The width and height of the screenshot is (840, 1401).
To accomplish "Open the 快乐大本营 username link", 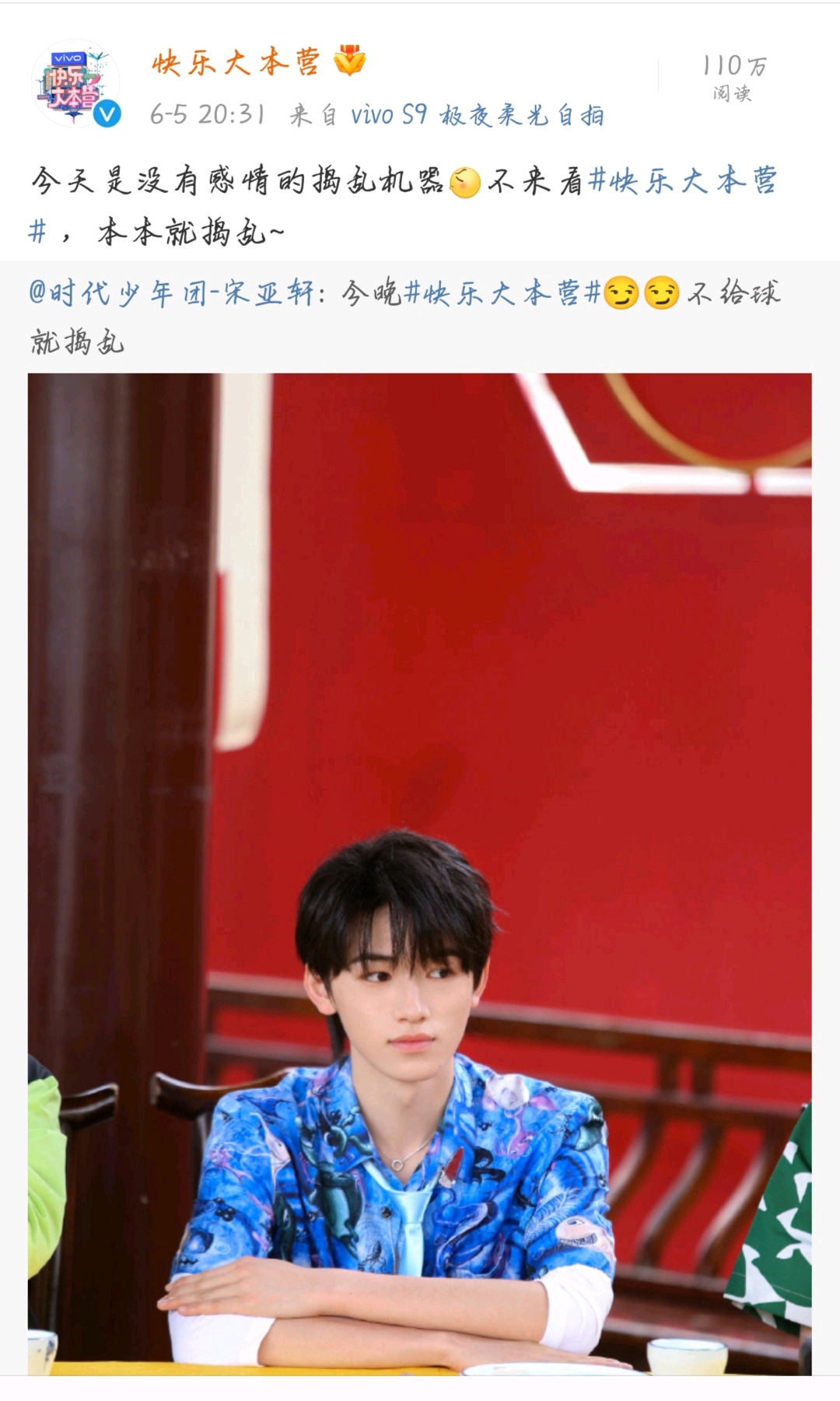I will [x=236, y=63].
